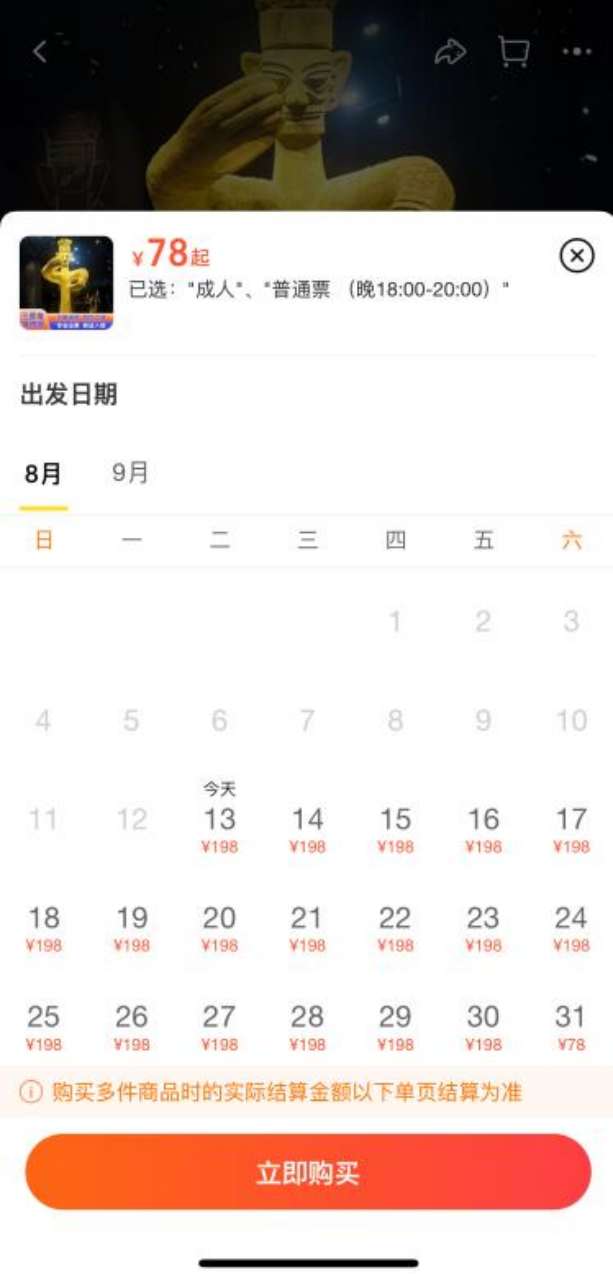The height and width of the screenshot is (1280, 613).
Task: Choose the 22nd as the date
Action: (x=395, y=926)
